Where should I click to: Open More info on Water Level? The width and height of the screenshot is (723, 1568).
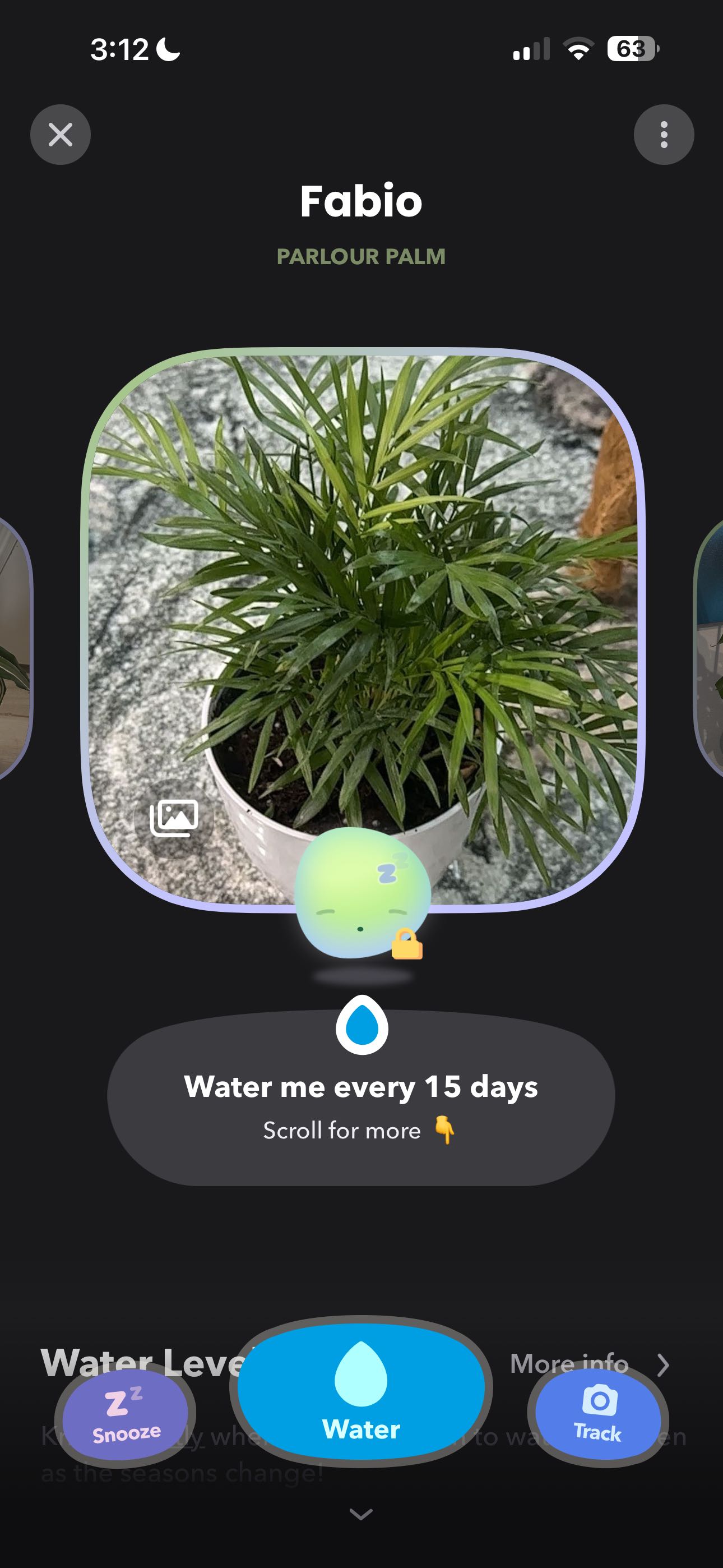coord(588,1363)
